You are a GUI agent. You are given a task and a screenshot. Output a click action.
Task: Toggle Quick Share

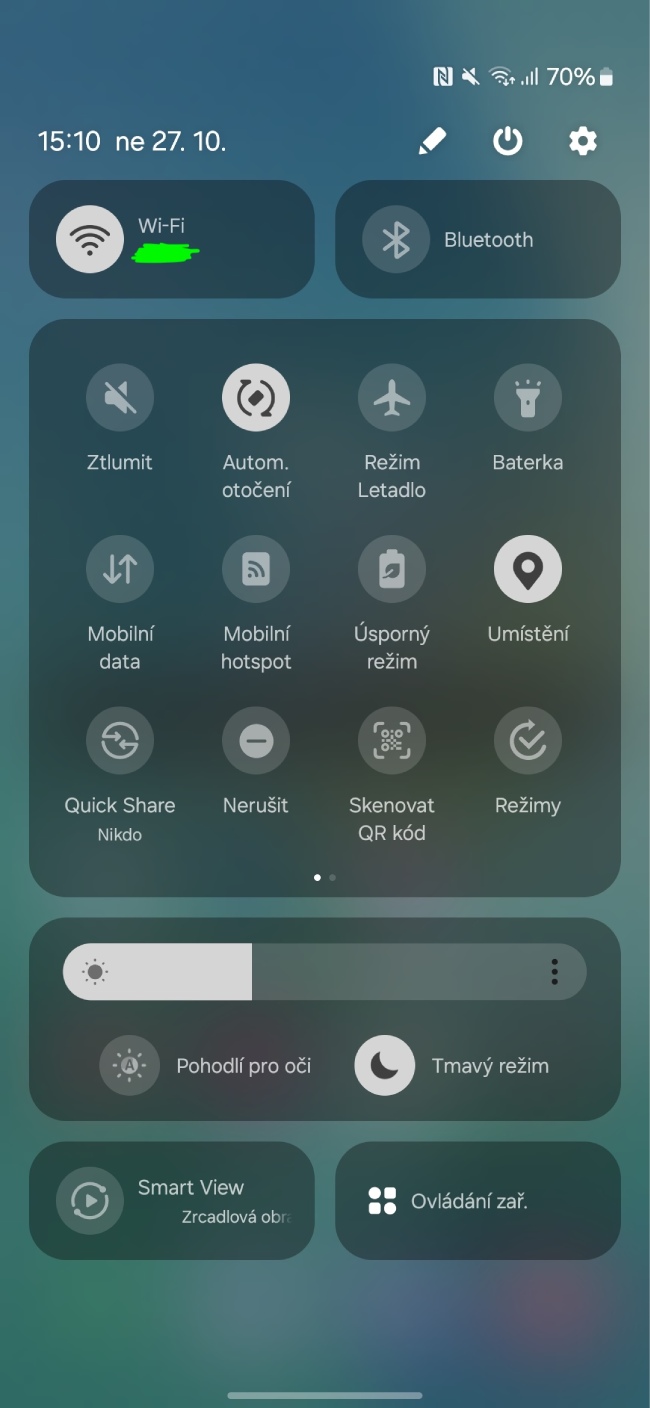120,740
